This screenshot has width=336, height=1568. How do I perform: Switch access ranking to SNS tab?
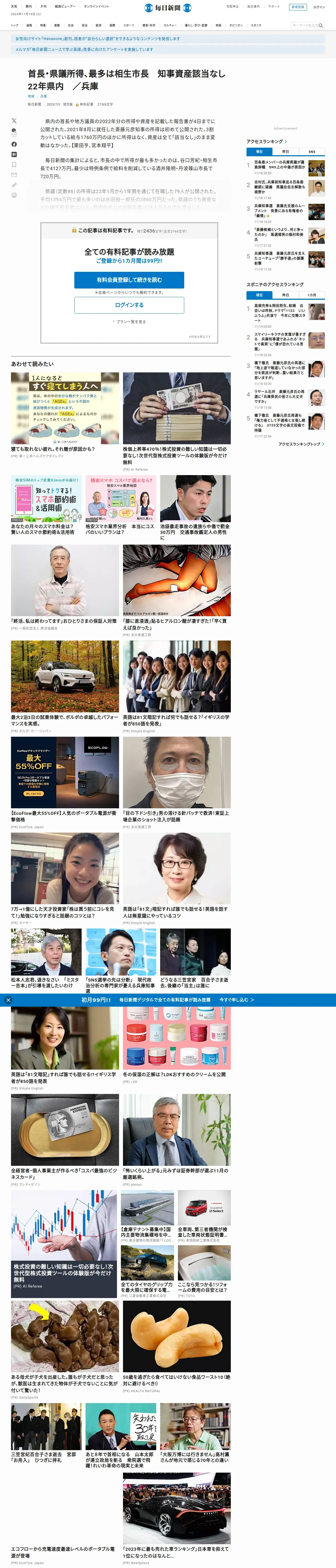click(x=312, y=152)
